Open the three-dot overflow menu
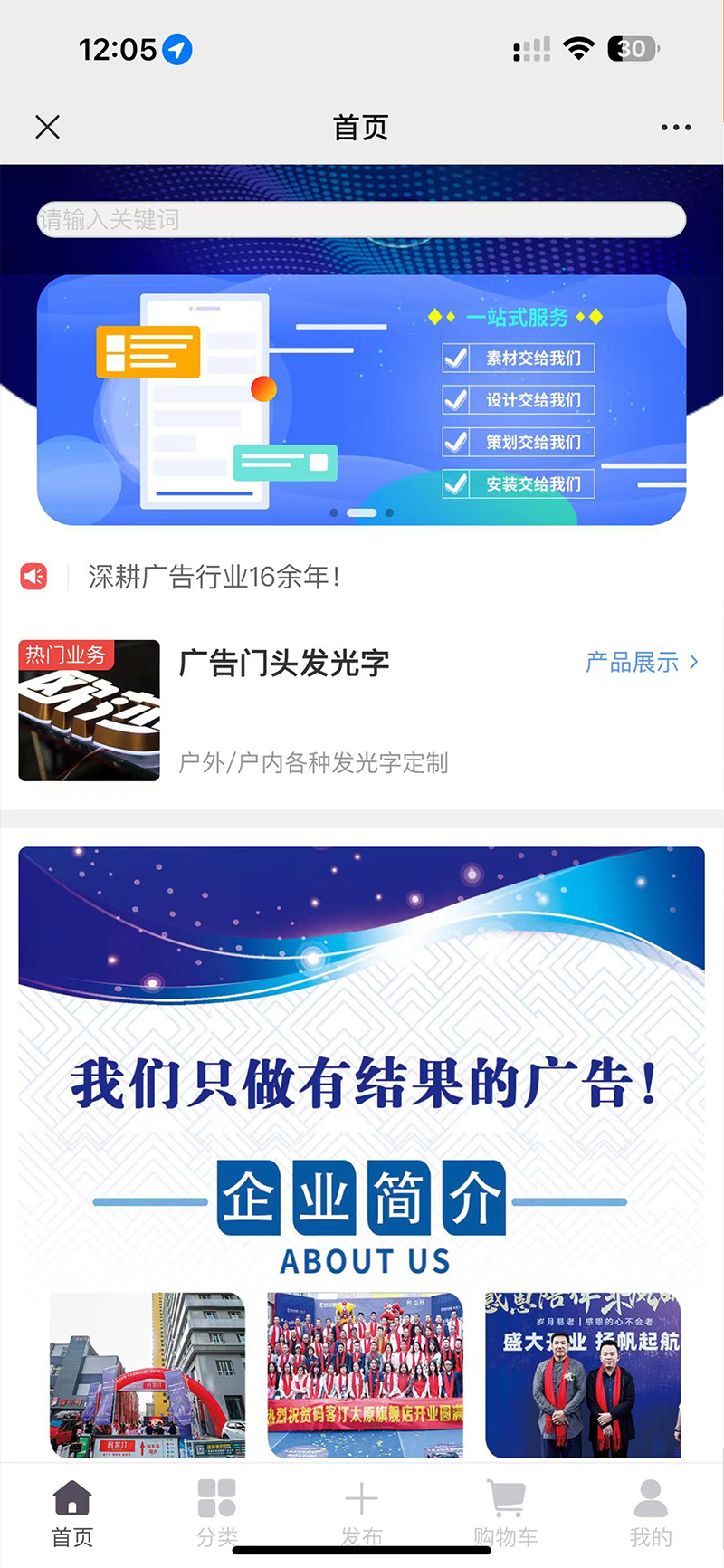This screenshot has height=1568, width=724. click(675, 128)
